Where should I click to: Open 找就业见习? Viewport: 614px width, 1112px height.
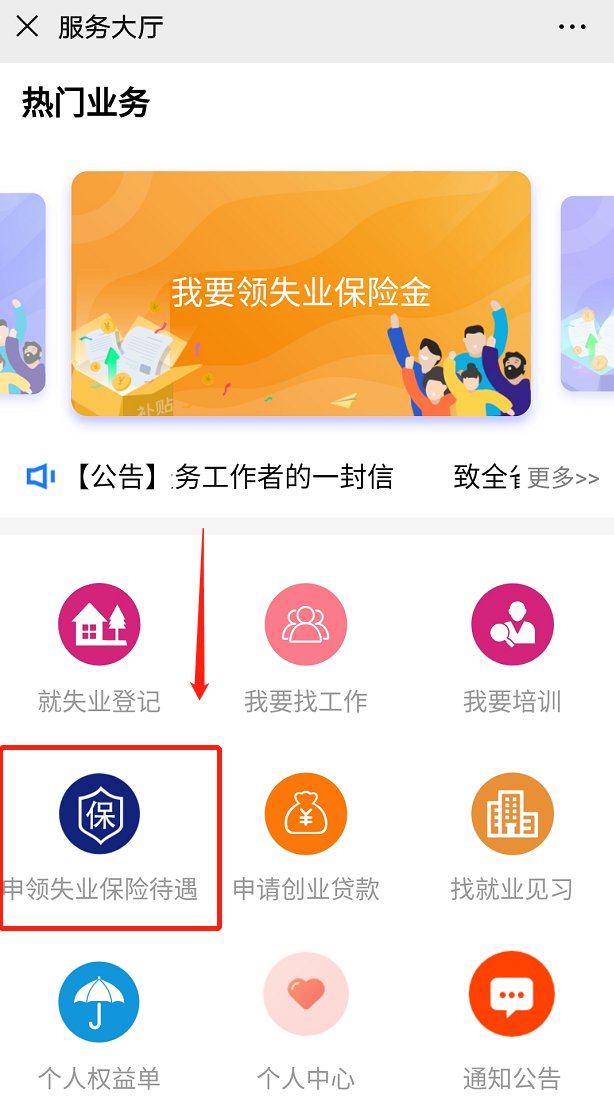[x=512, y=813]
